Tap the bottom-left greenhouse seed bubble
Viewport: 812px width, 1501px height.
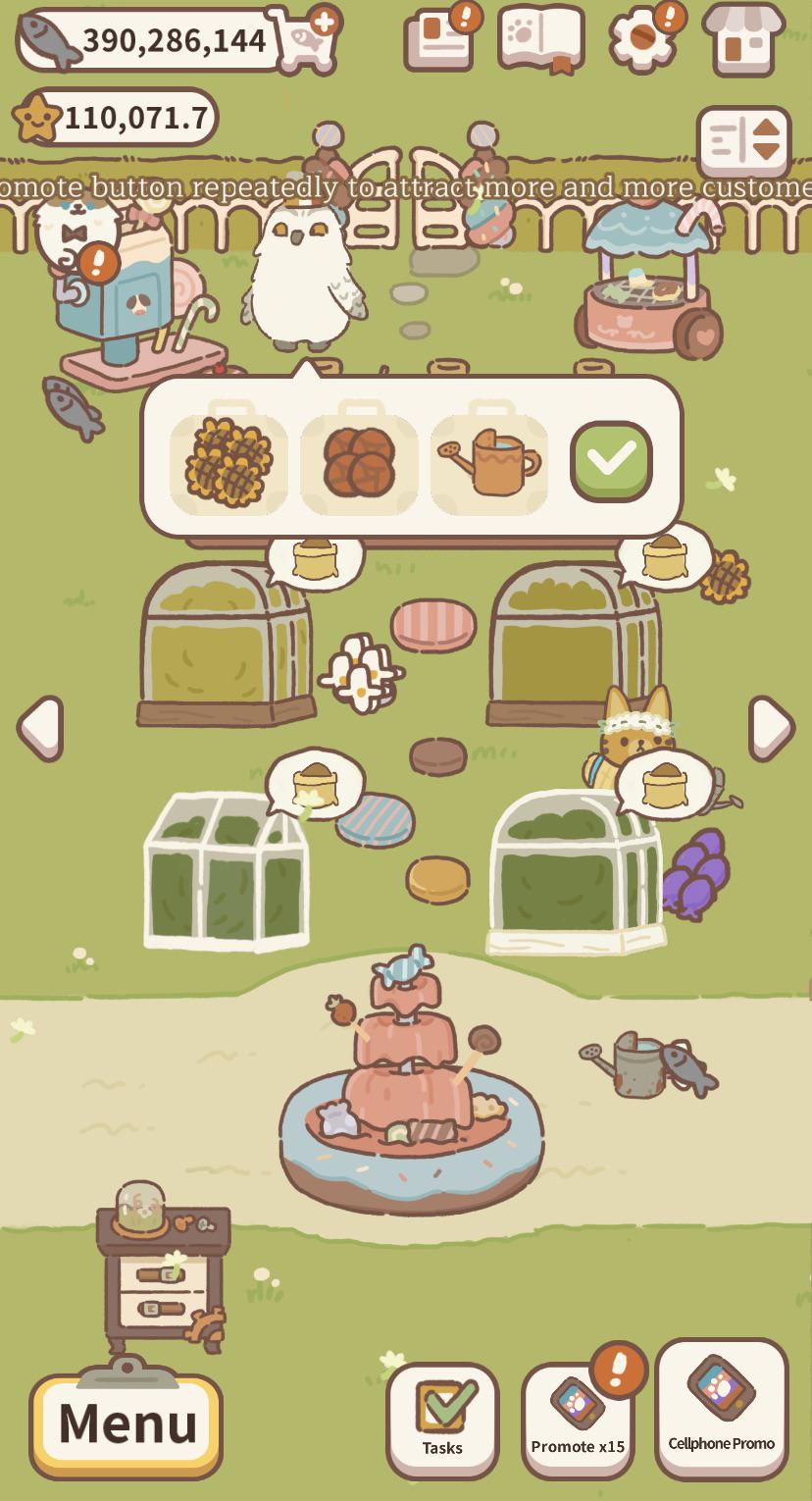[316, 783]
